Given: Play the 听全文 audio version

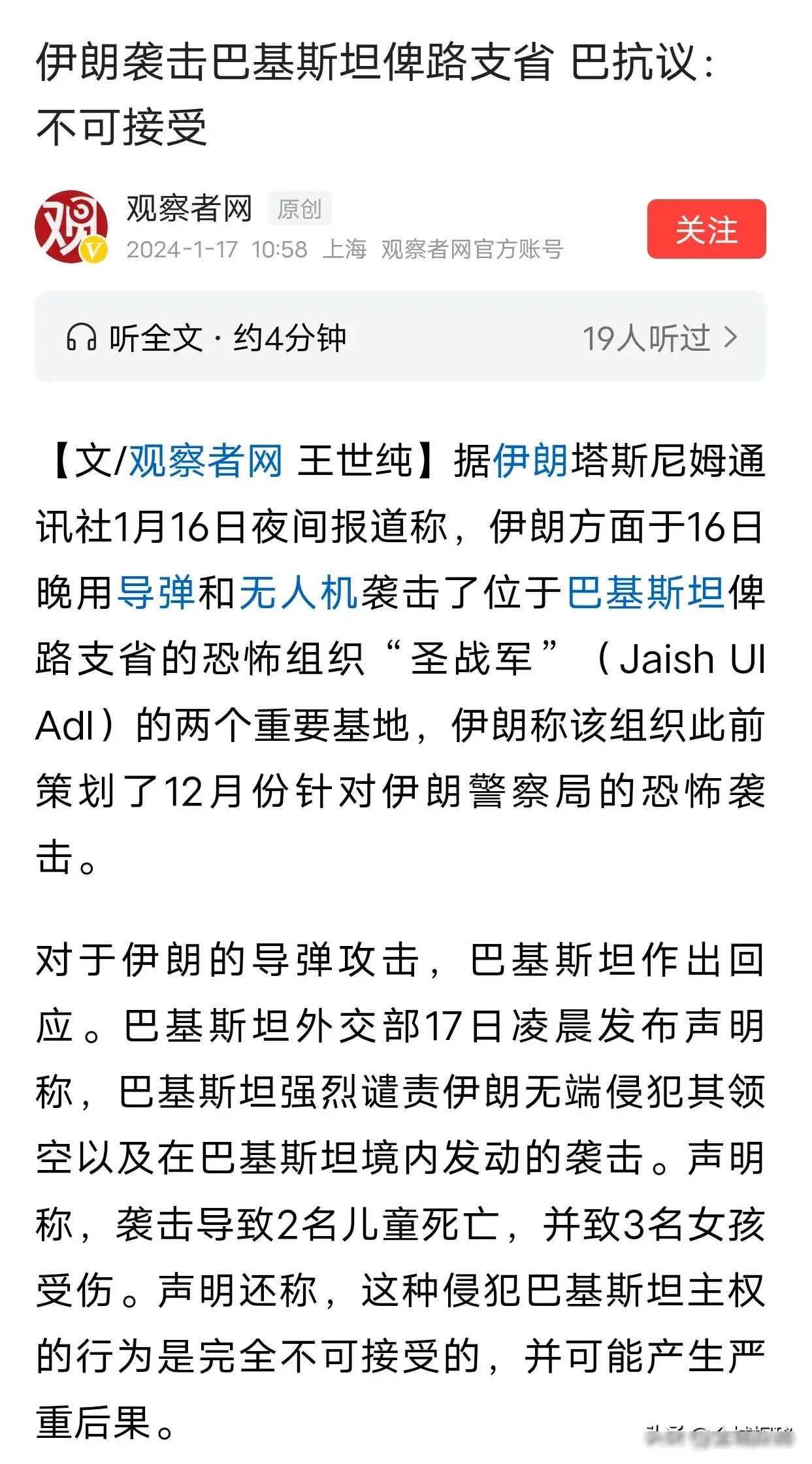Looking at the screenshot, I should 206,338.
